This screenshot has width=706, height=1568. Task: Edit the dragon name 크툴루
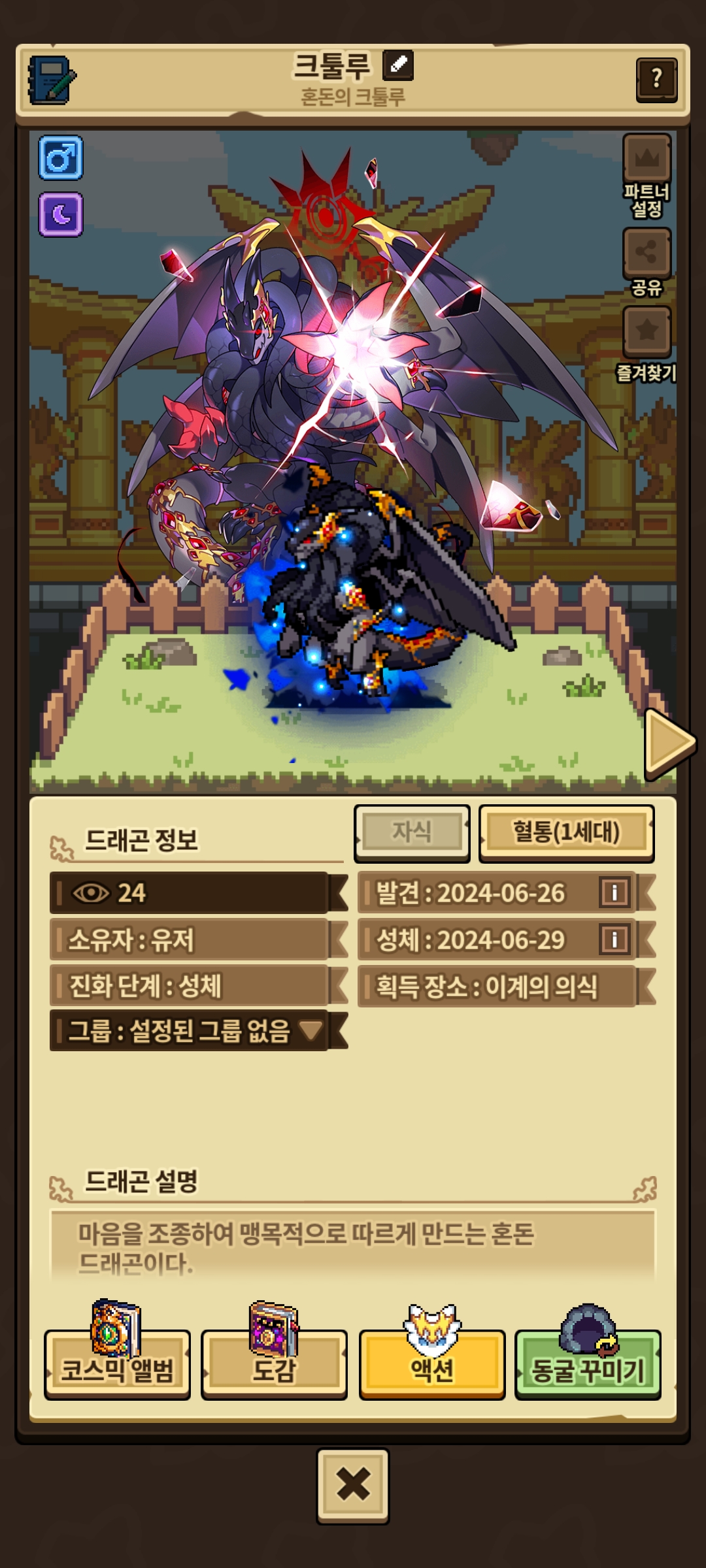point(397,65)
